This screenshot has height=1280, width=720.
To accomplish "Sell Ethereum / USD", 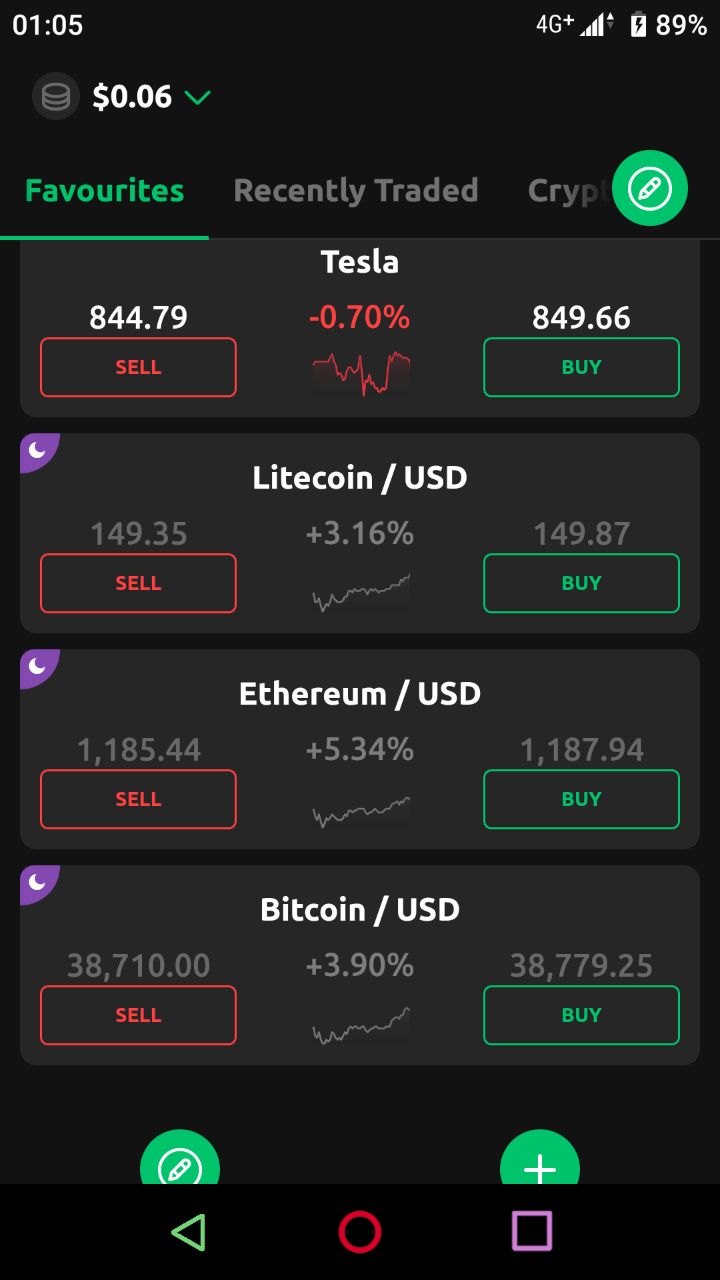I will [x=138, y=799].
